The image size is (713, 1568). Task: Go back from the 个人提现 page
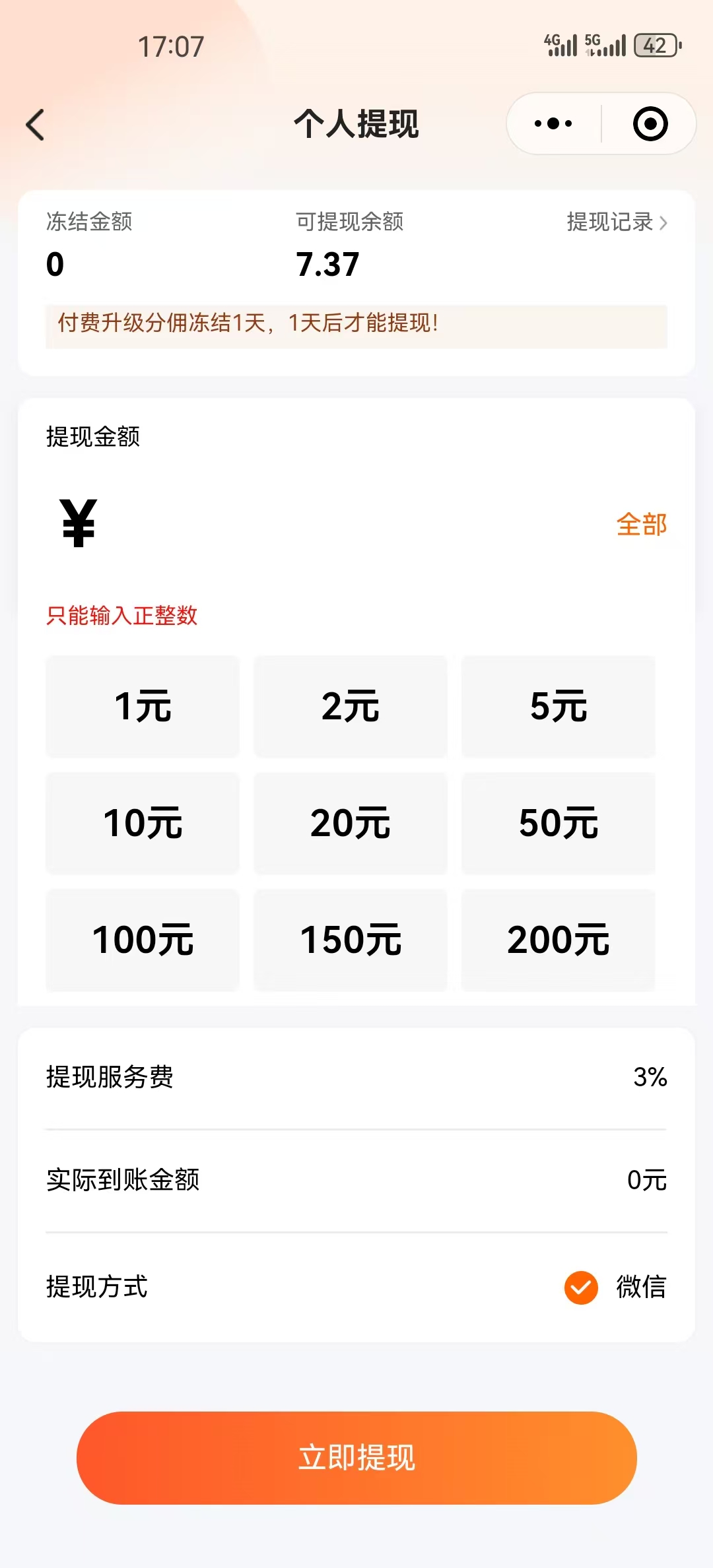click(x=35, y=125)
